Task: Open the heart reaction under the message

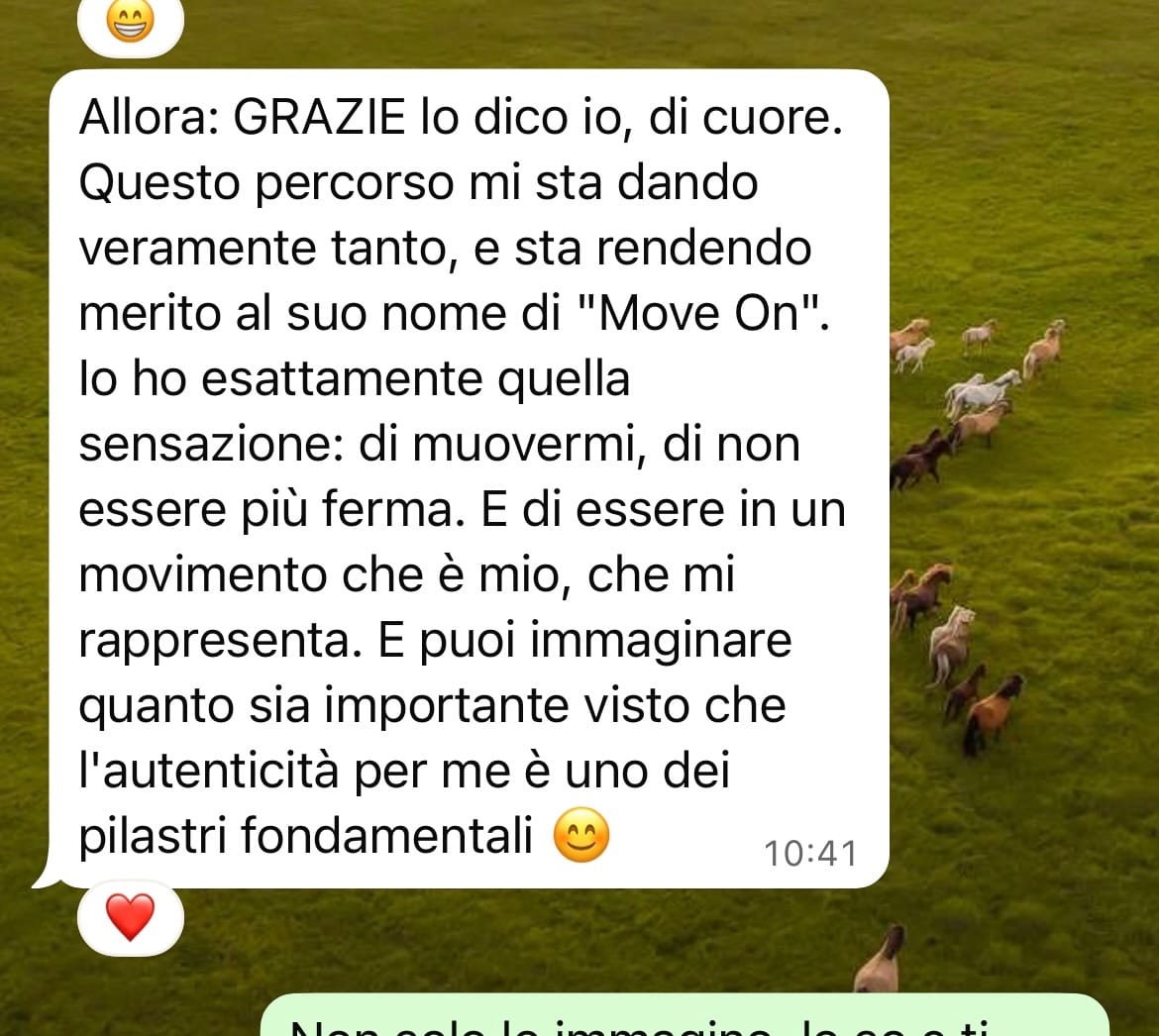Action: [130, 917]
